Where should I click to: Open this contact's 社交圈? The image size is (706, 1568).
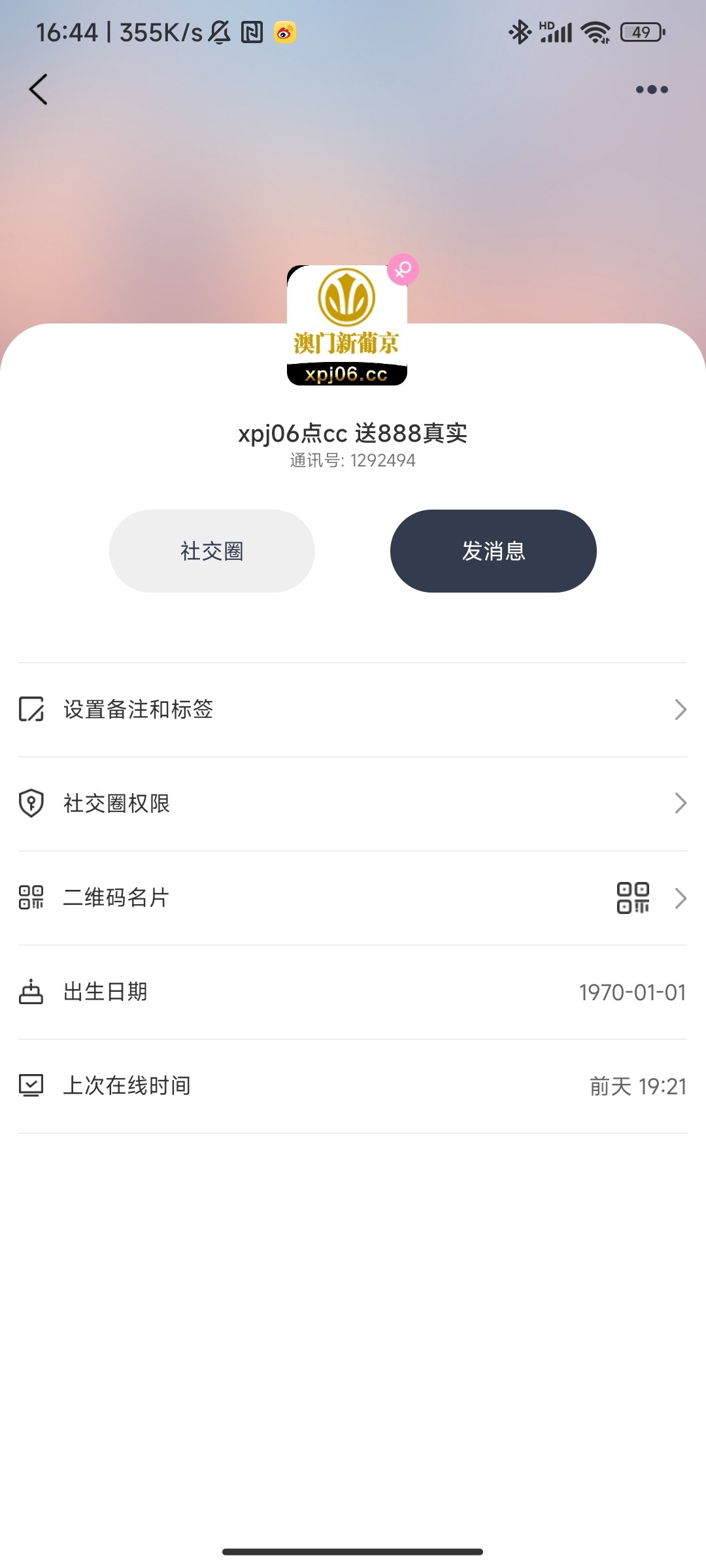click(212, 551)
